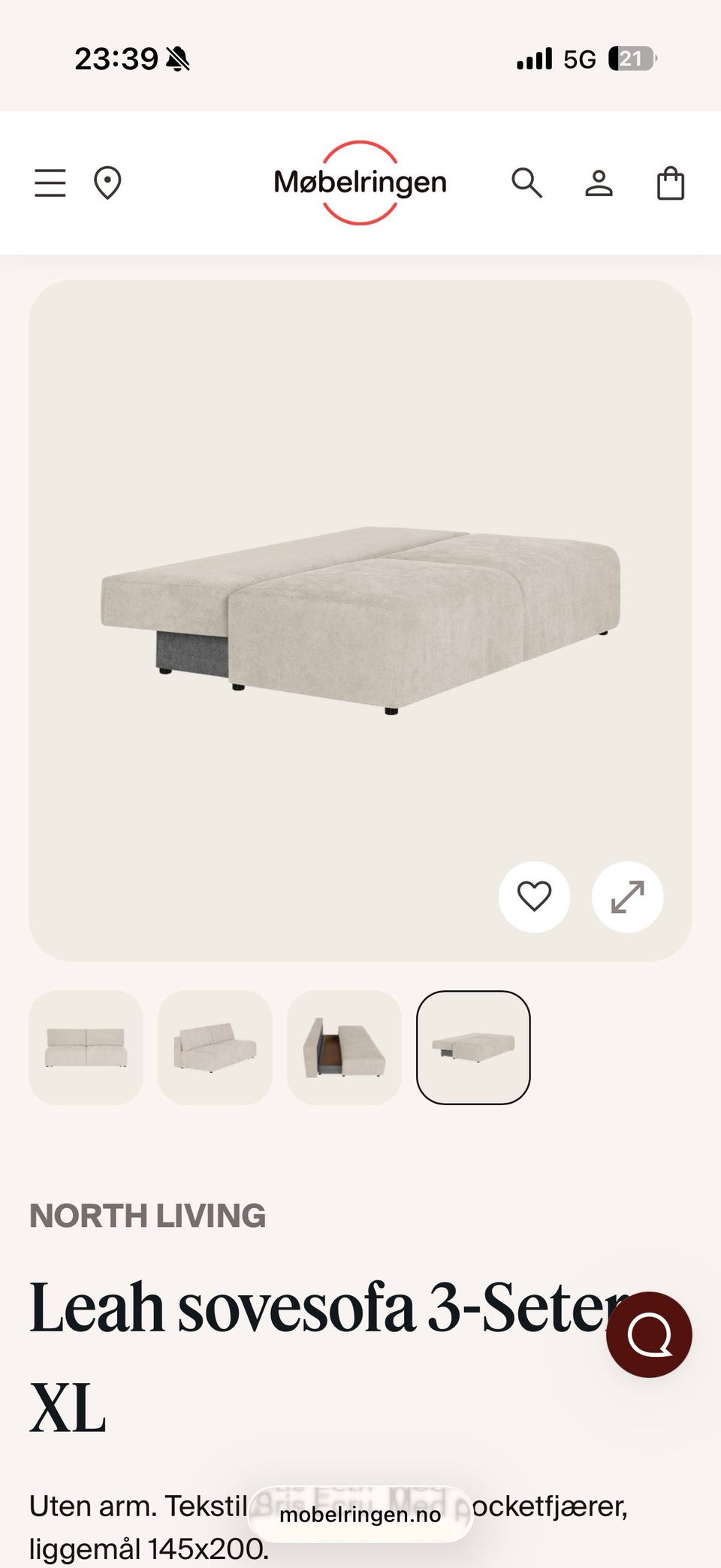721x1568 pixels.
Task: Show the second angled sofa thumbnail
Action: (215, 1047)
